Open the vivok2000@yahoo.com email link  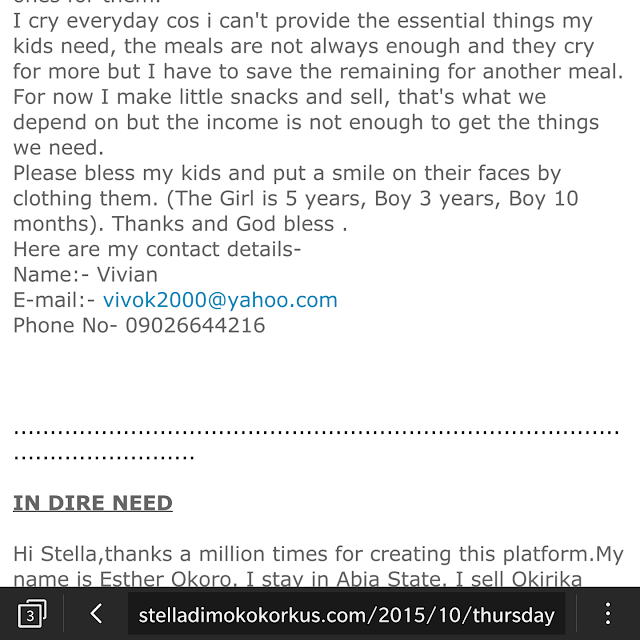(x=220, y=300)
